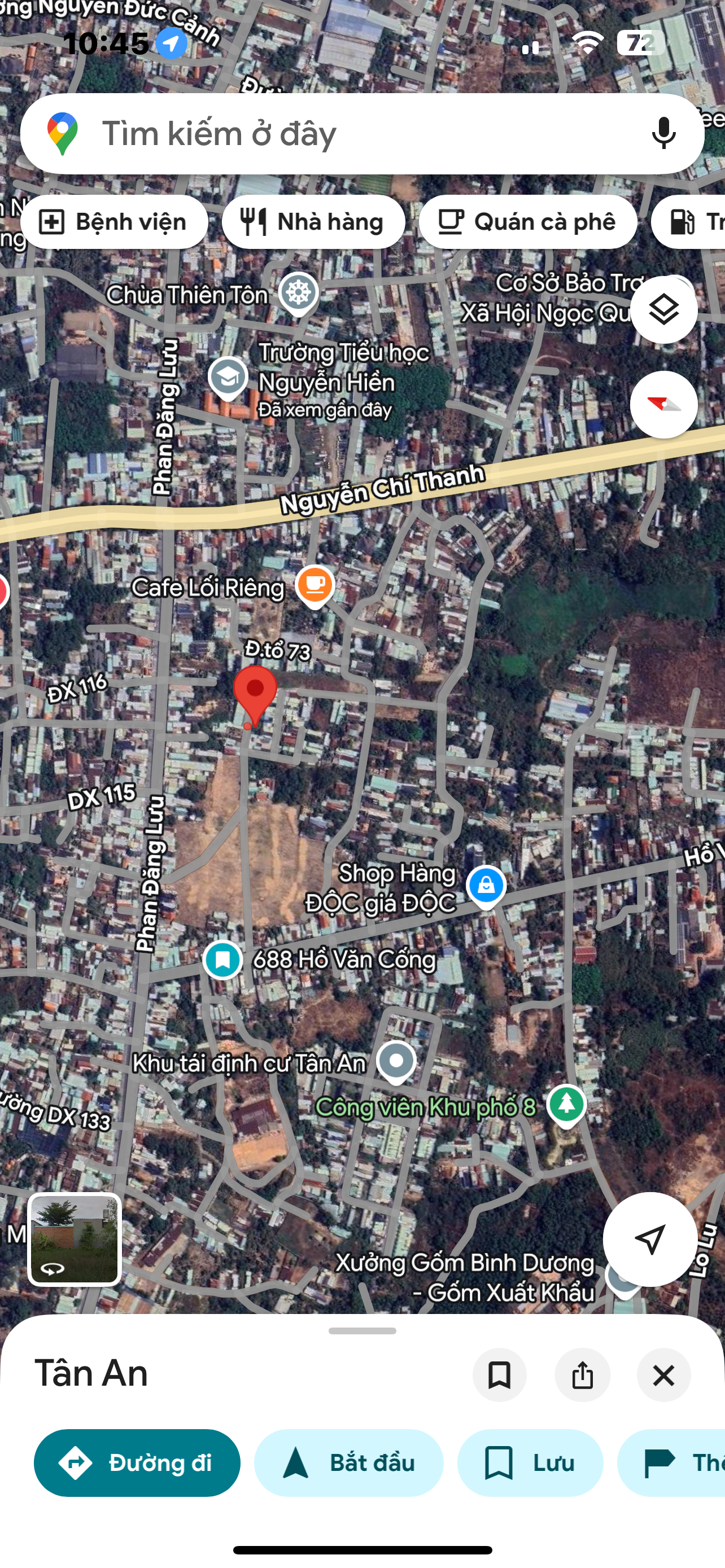Close the Tân An place panel
This screenshot has width=725, height=1568.
tap(663, 1375)
